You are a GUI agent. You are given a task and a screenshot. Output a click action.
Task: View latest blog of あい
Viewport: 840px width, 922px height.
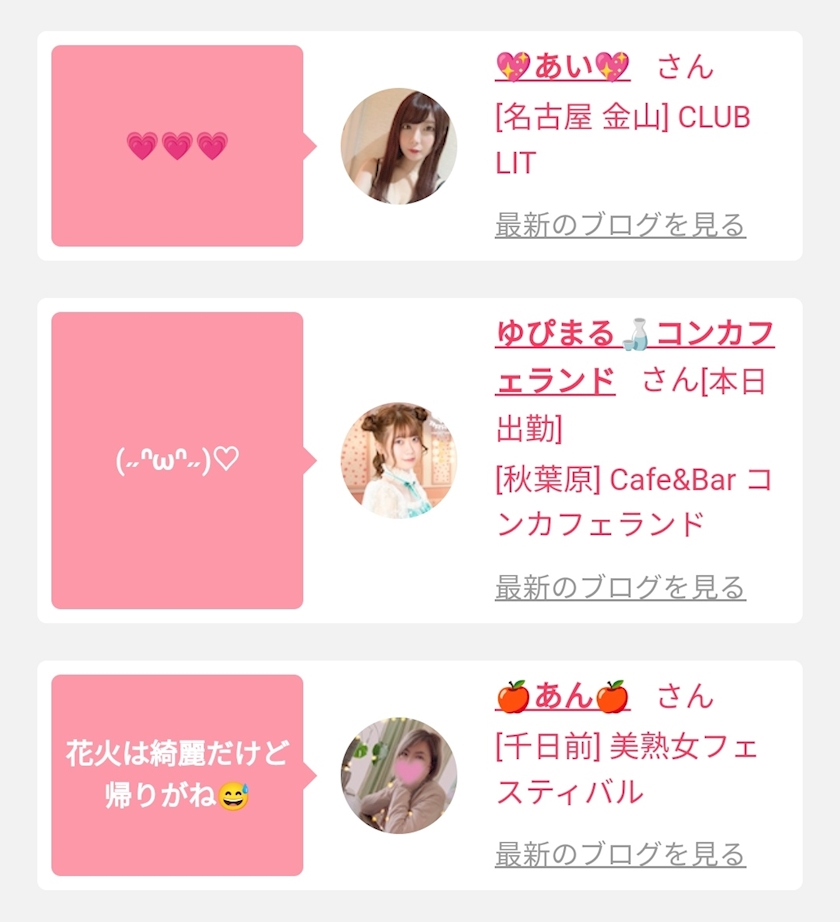point(620,225)
